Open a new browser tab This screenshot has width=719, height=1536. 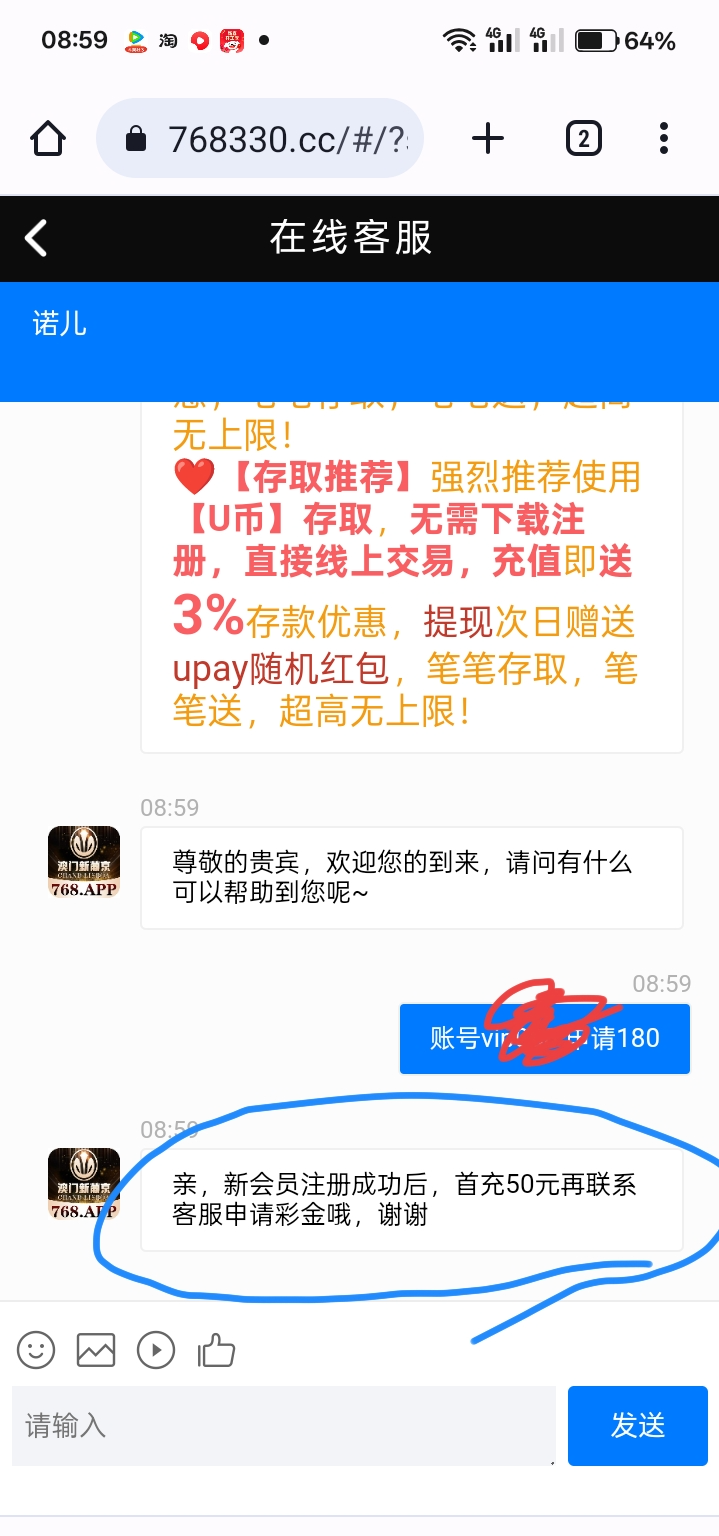[488, 139]
